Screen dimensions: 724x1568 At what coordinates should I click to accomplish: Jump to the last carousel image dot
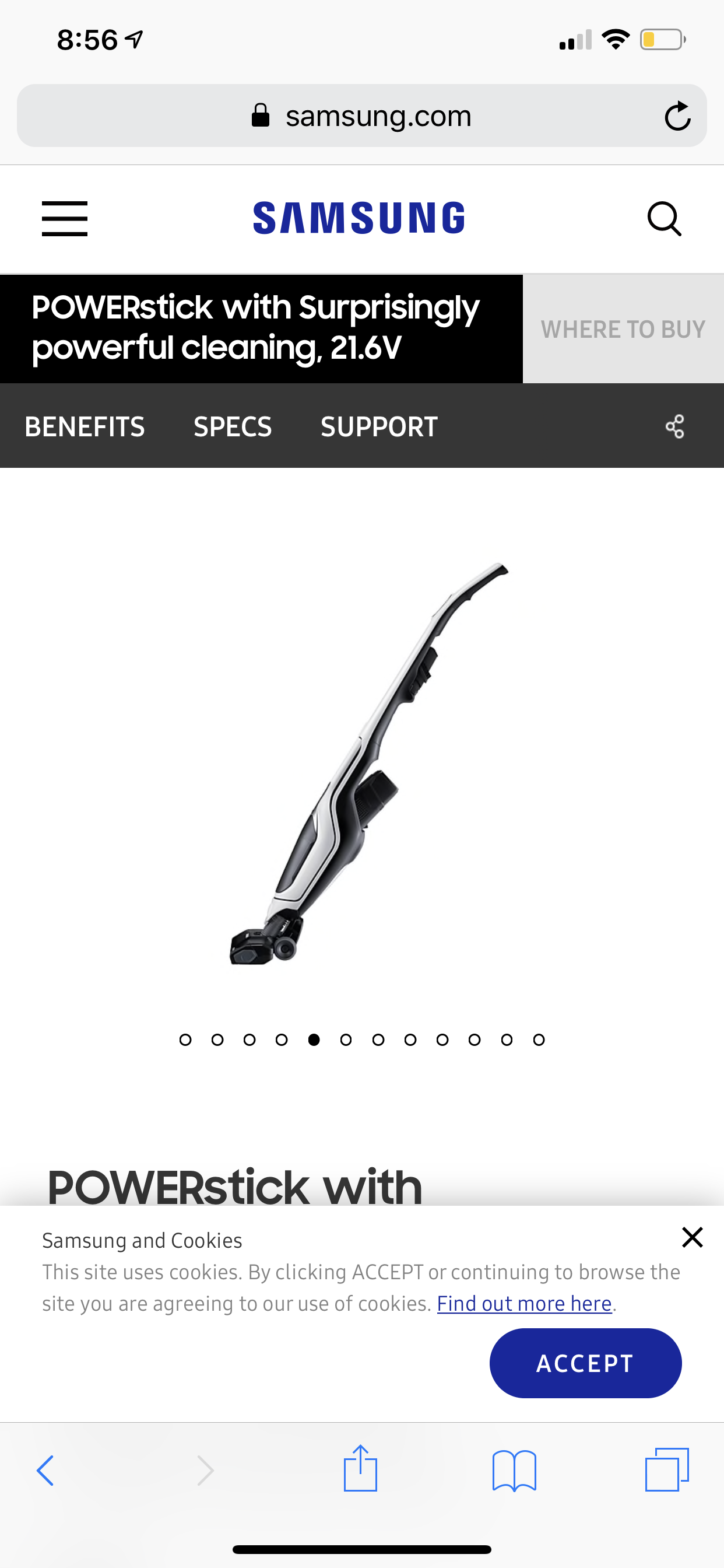[539, 1039]
